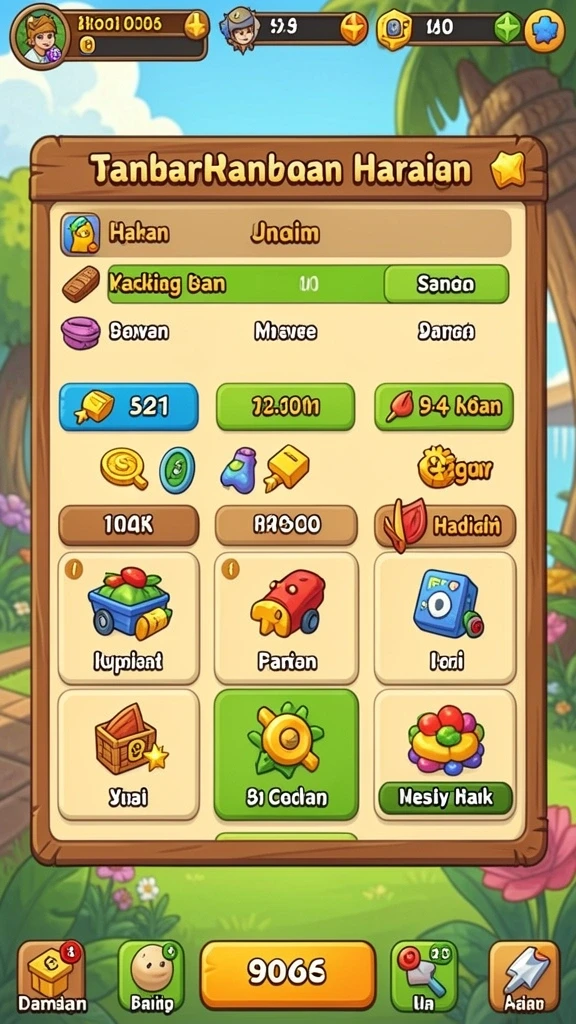Image resolution: width=576 pixels, height=1024 pixels.
Task: Open the Damdan tab in bottom bar
Action: (51, 977)
